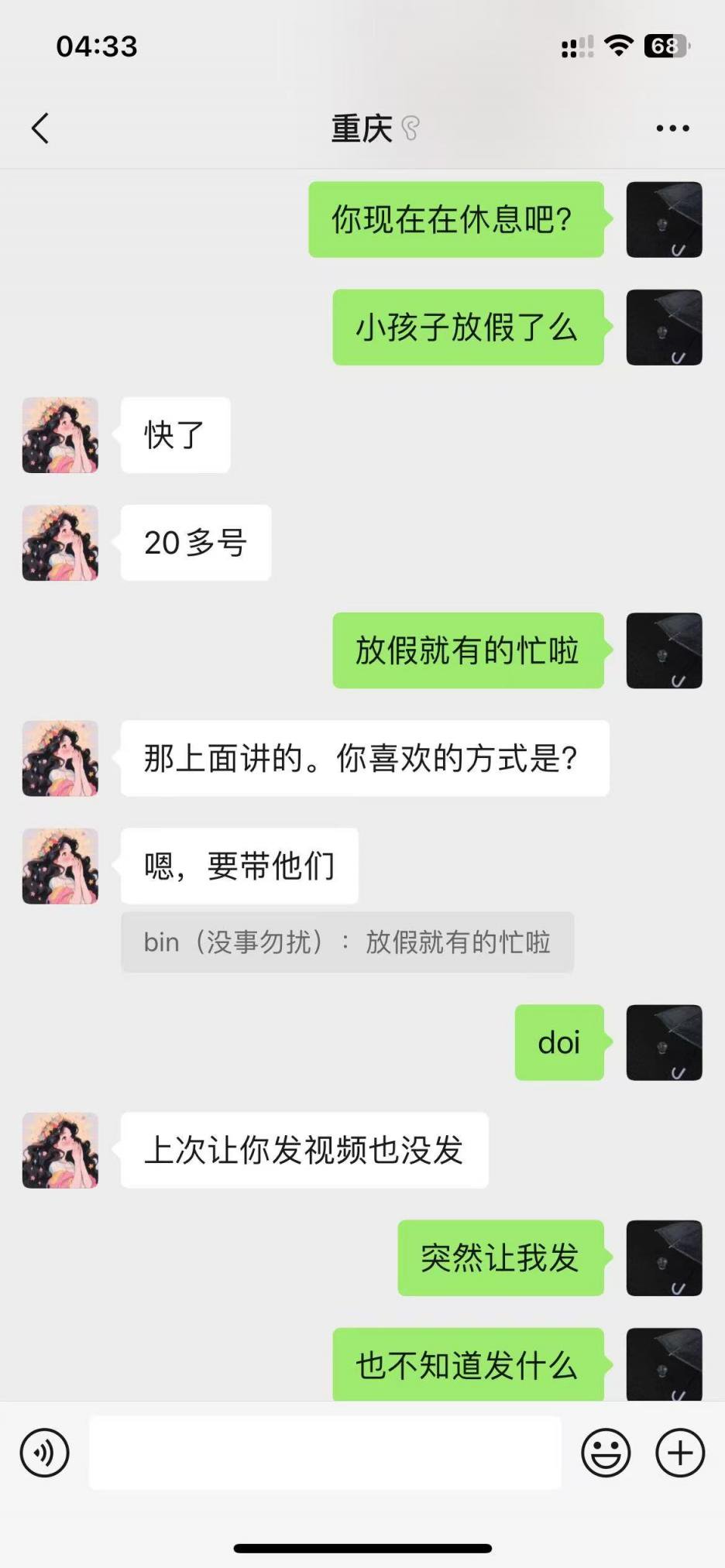Switch to voice message input
The image size is (725, 1568).
coord(45,1453)
